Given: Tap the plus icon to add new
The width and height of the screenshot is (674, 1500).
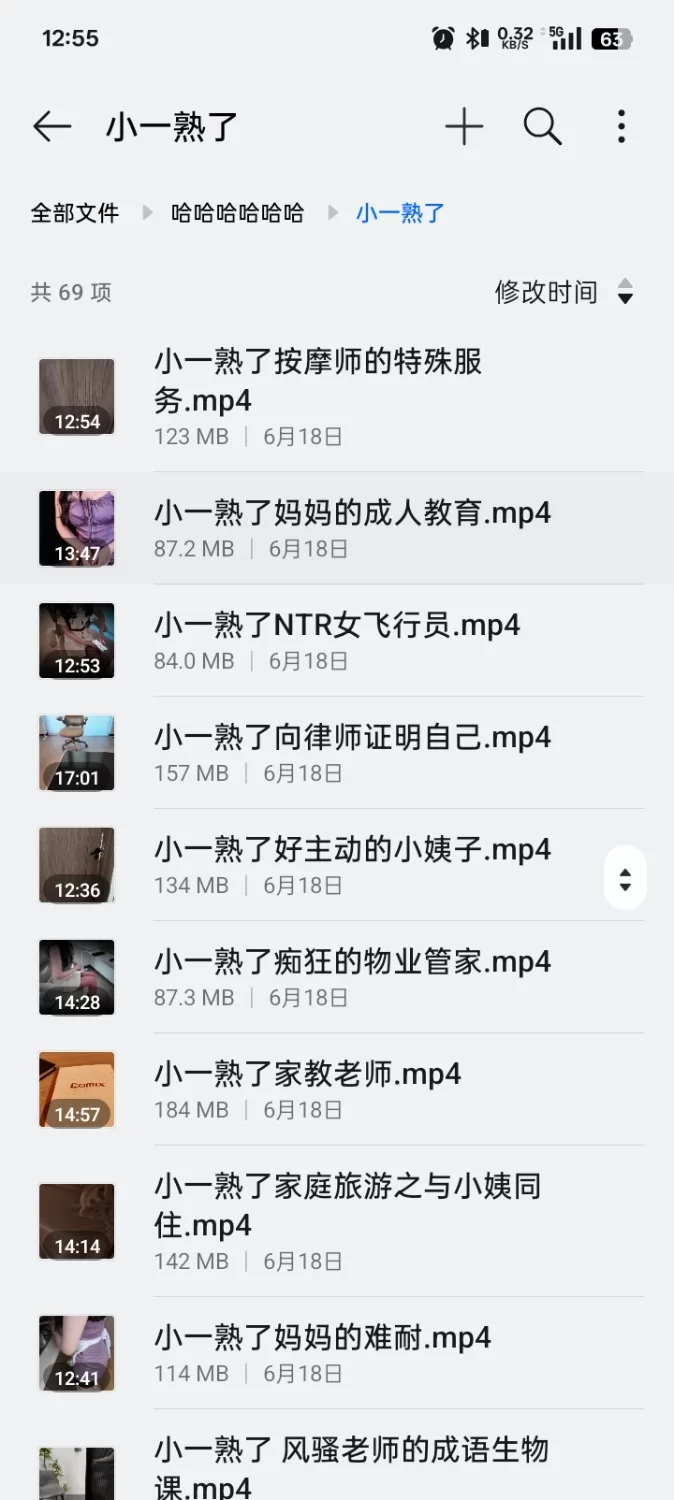Looking at the screenshot, I should point(464,127).
